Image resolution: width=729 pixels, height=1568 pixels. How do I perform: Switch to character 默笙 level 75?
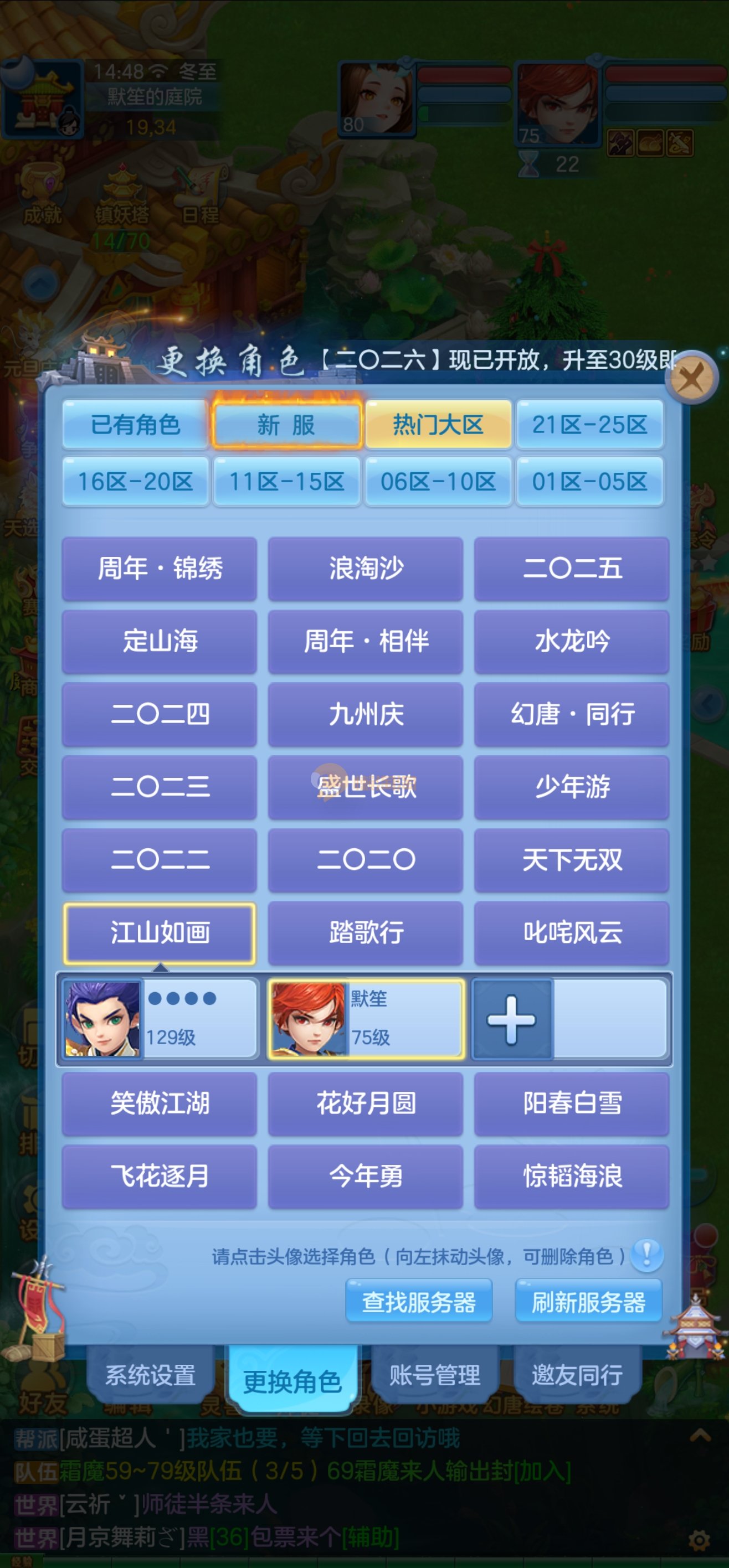tap(366, 1018)
